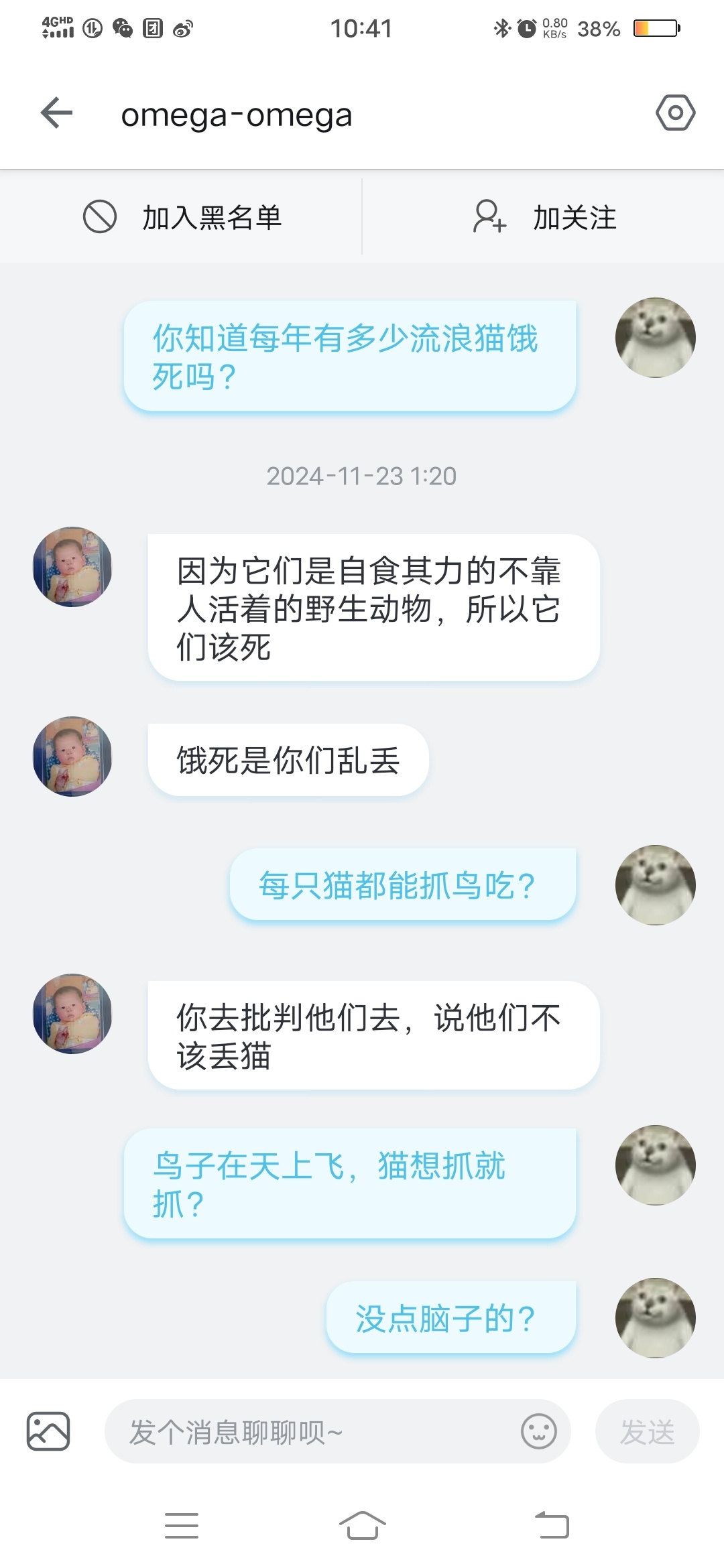This screenshot has height=1568, width=724.
Task: Tap the 发送 send button
Action: [647, 1432]
